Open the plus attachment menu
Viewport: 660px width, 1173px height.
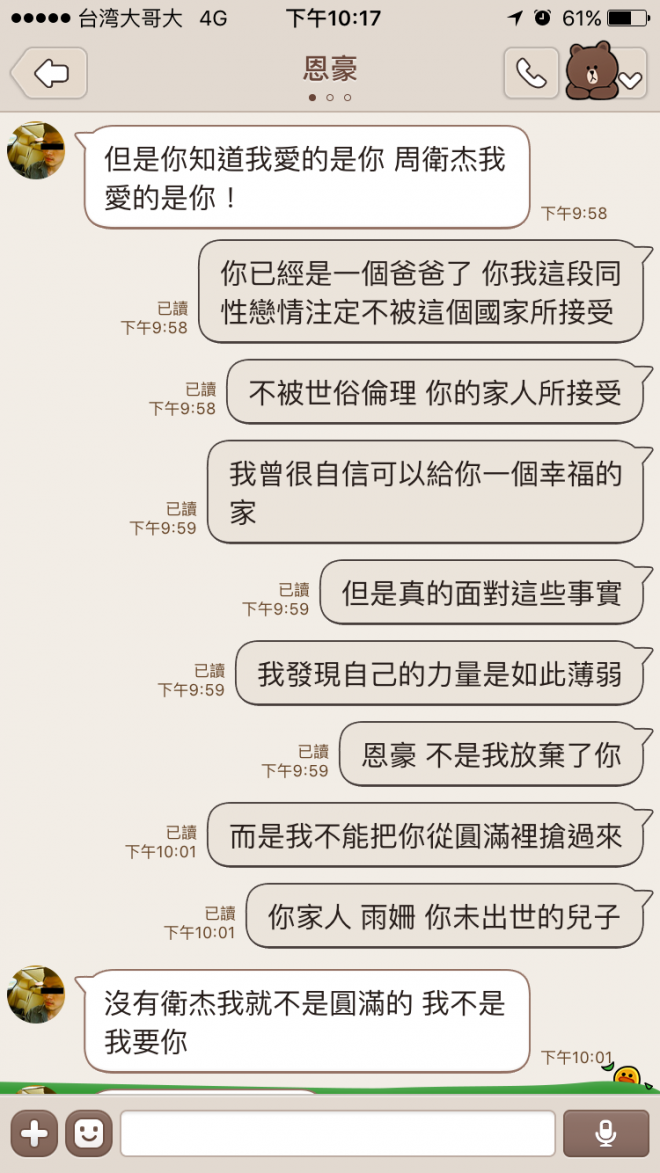click(x=35, y=1133)
